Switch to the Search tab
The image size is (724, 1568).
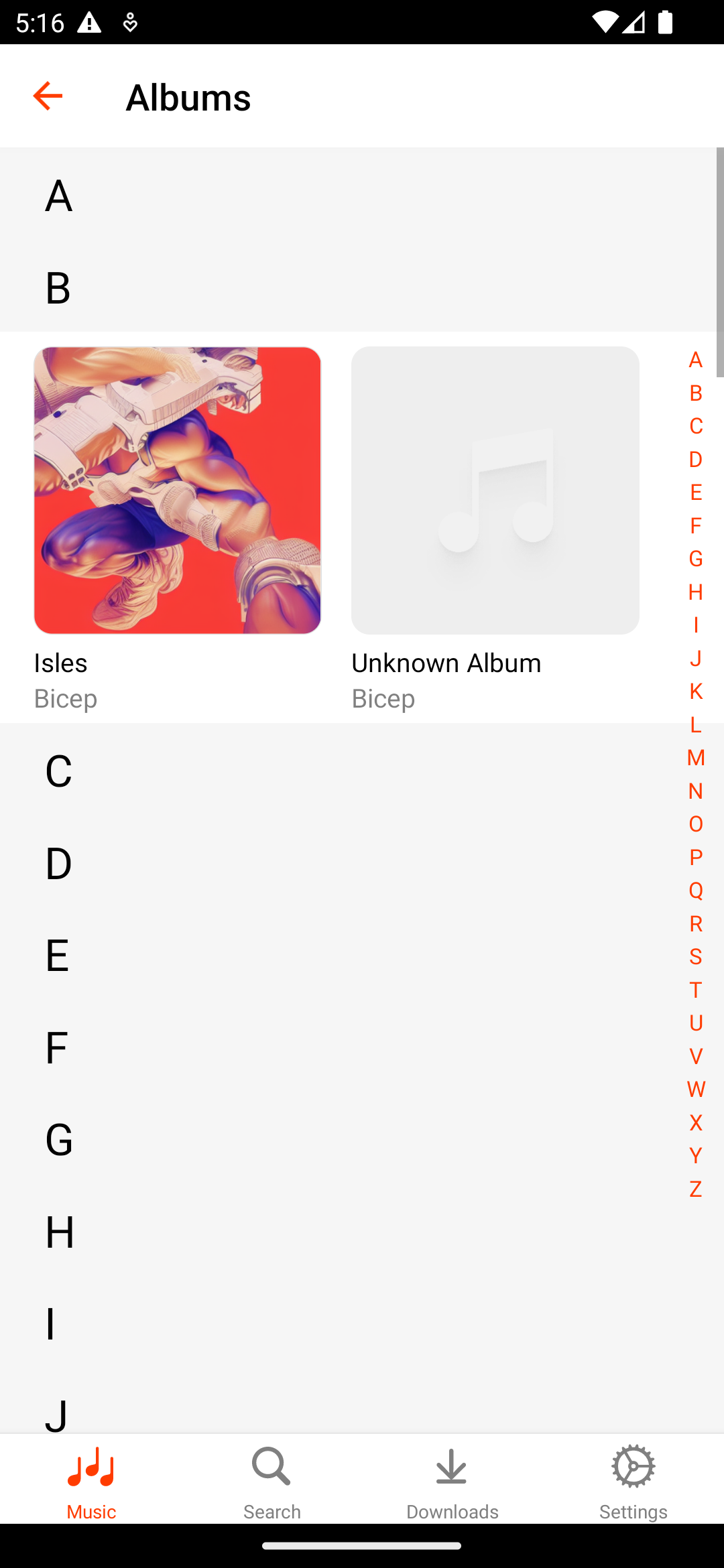[271, 1481]
